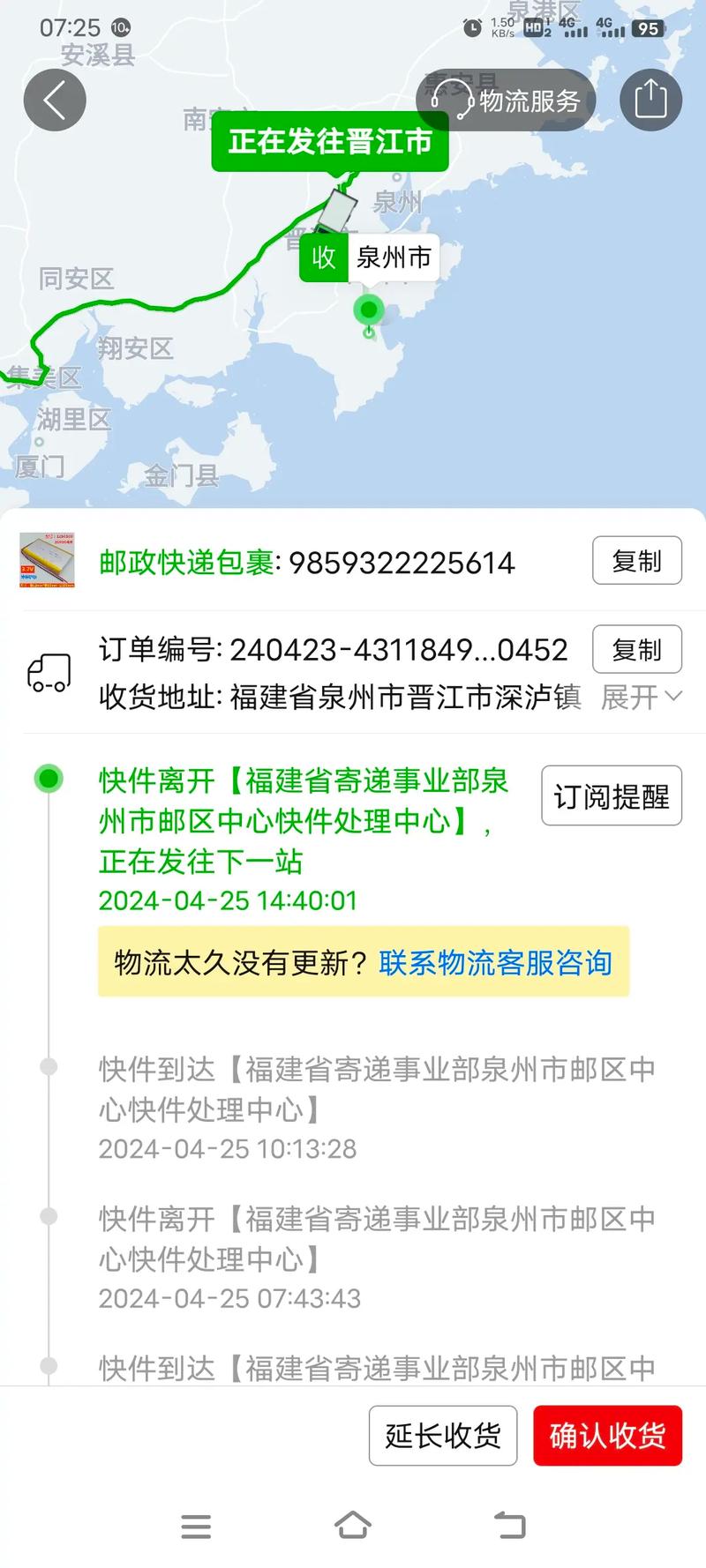The width and height of the screenshot is (706, 1568).
Task: Open recent apps from the navigation bar
Action: pos(196,1526)
